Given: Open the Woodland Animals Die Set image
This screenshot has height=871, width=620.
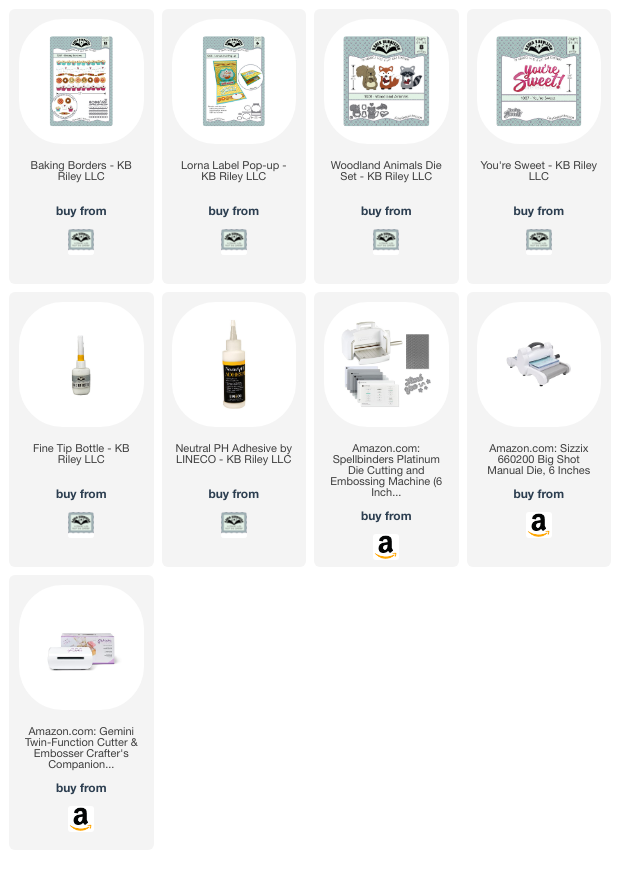Looking at the screenshot, I should tap(386, 81).
